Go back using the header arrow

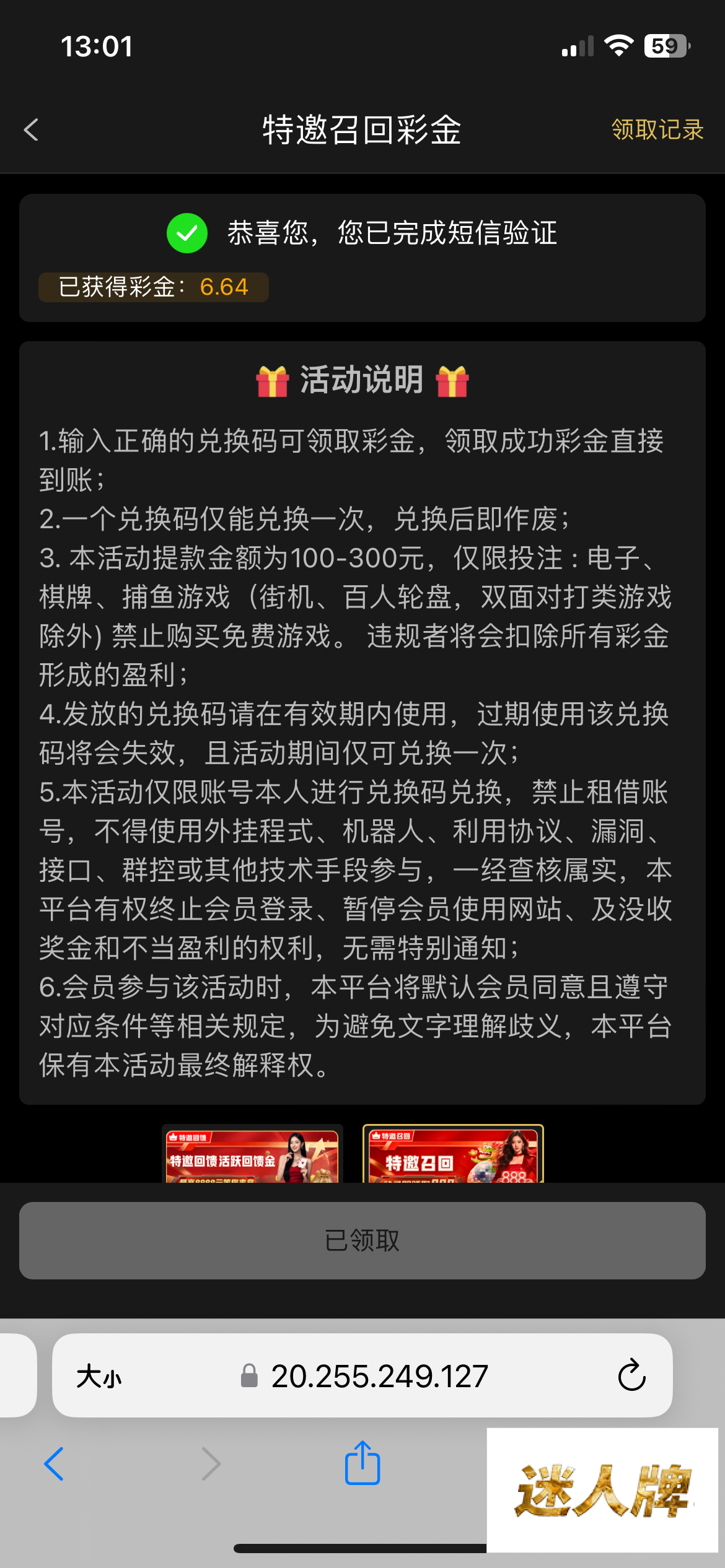pos(31,130)
